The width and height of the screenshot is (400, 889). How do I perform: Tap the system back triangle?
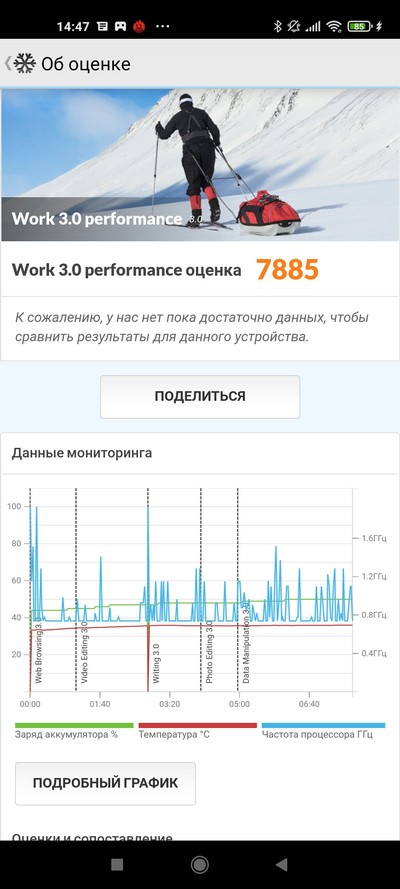[x=281, y=864]
